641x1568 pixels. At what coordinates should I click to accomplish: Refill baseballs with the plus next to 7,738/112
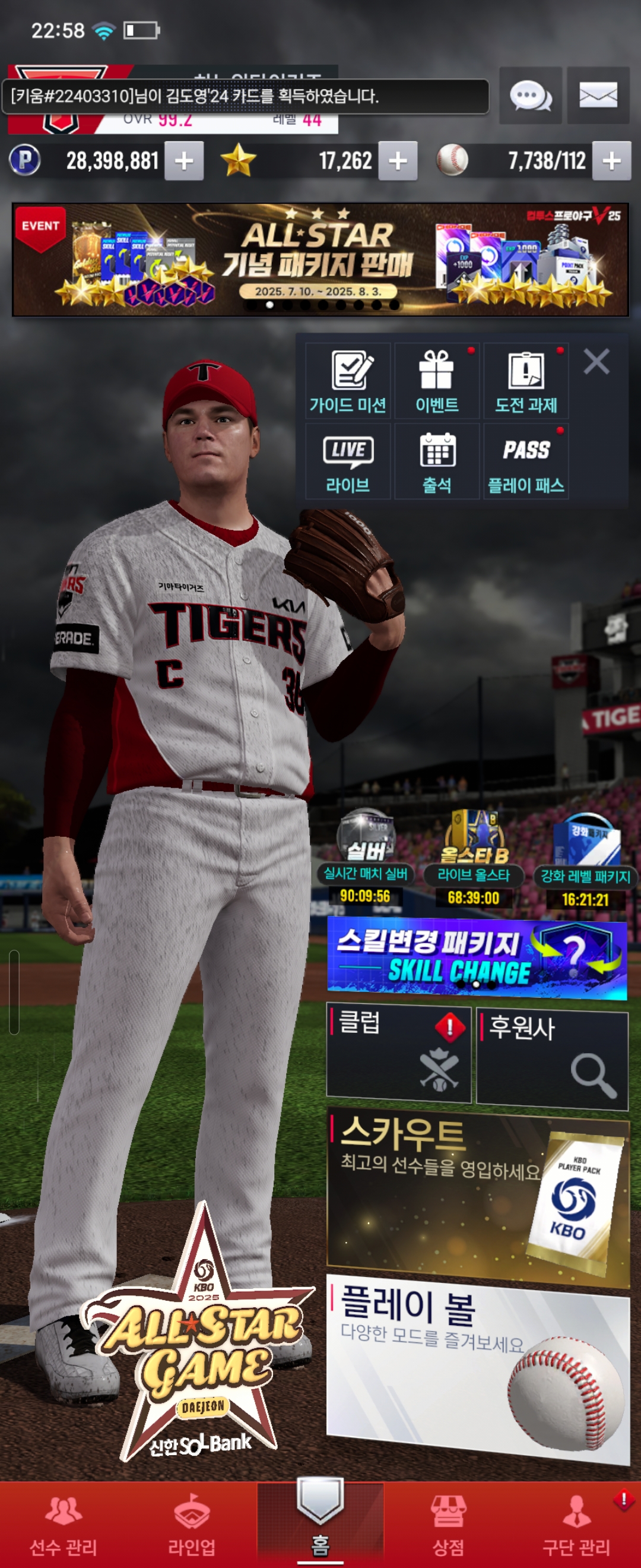(611, 161)
